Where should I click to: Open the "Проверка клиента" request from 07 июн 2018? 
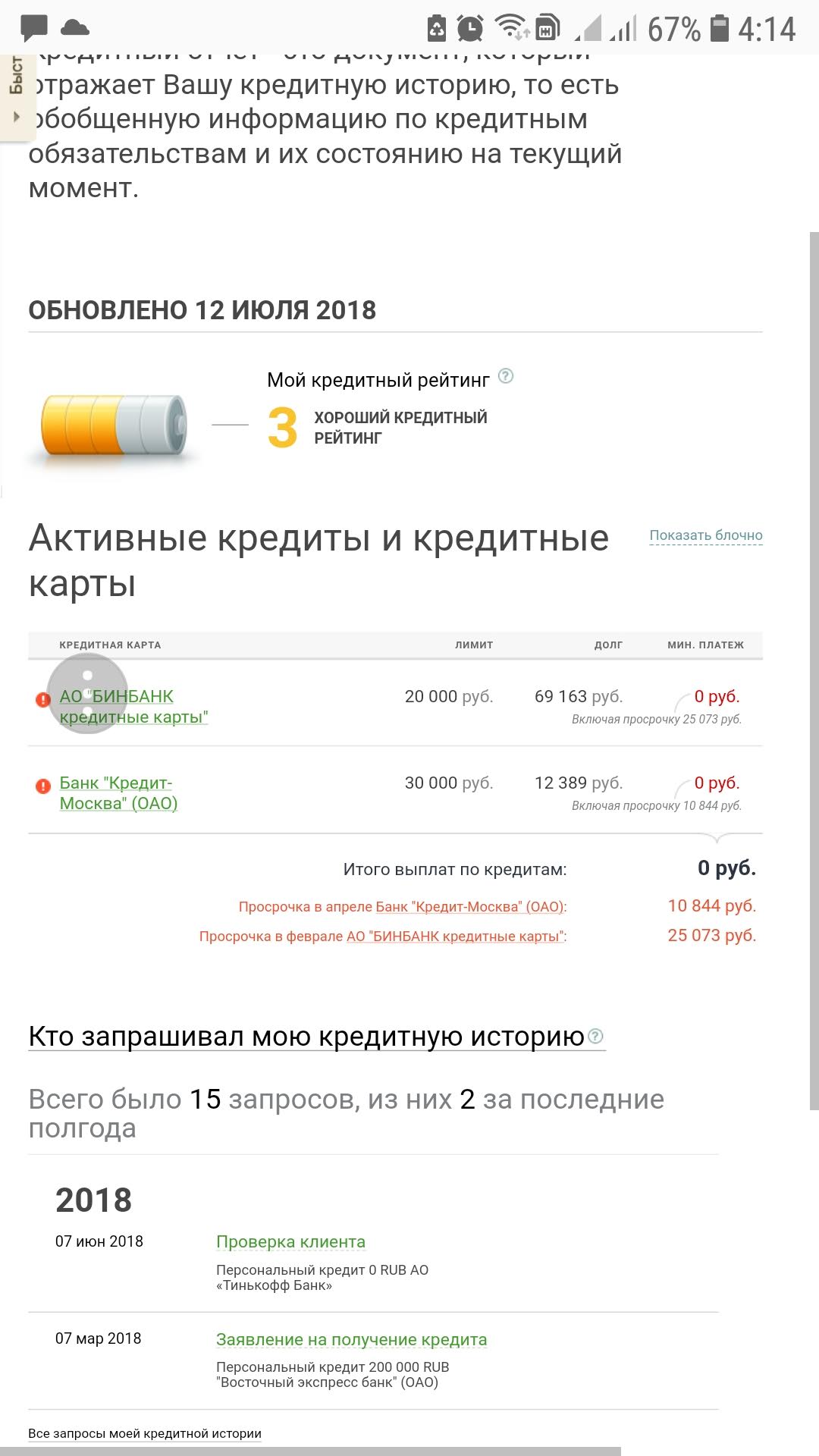tap(290, 1242)
